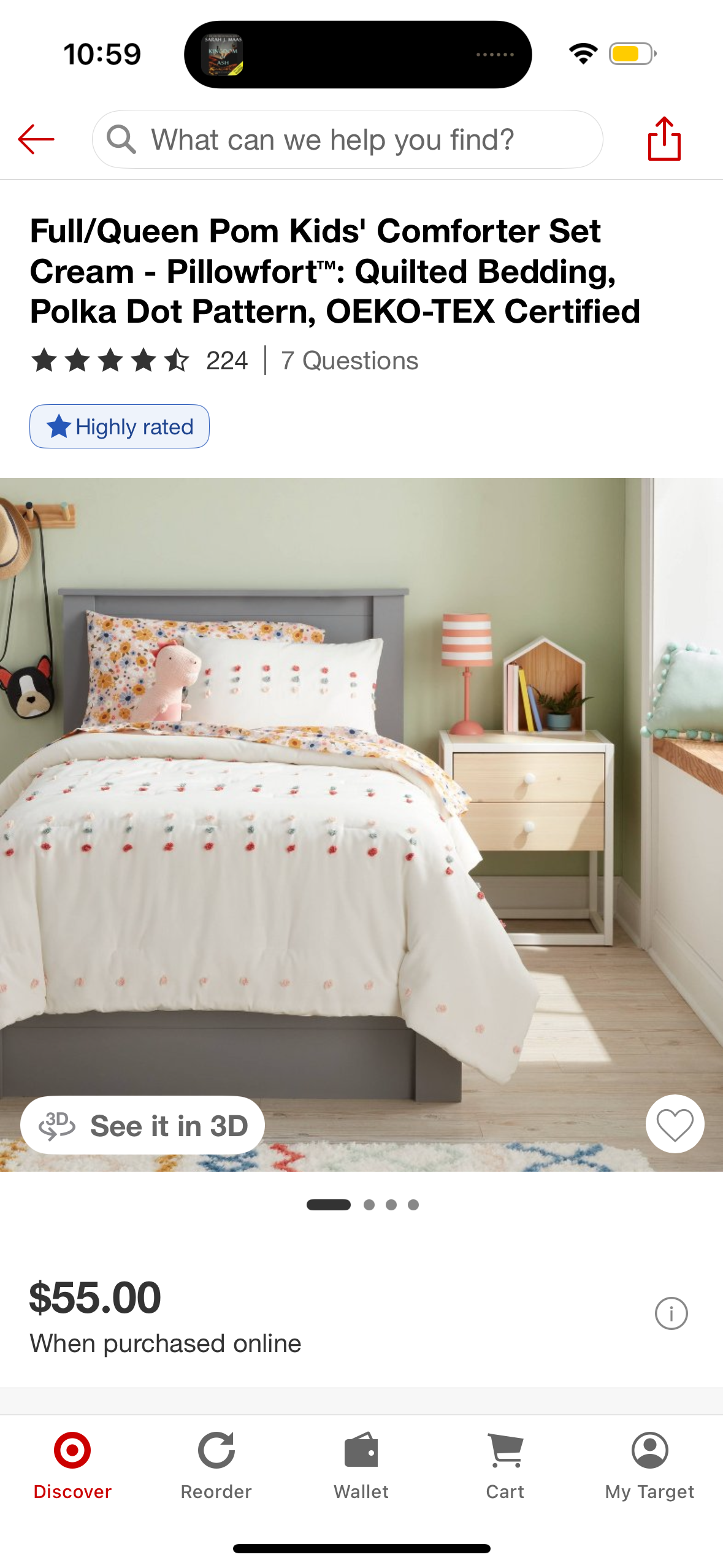This screenshot has width=723, height=1568.
Task: Open the comforter product photo
Action: pyautogui.click(x=361, y=797)
